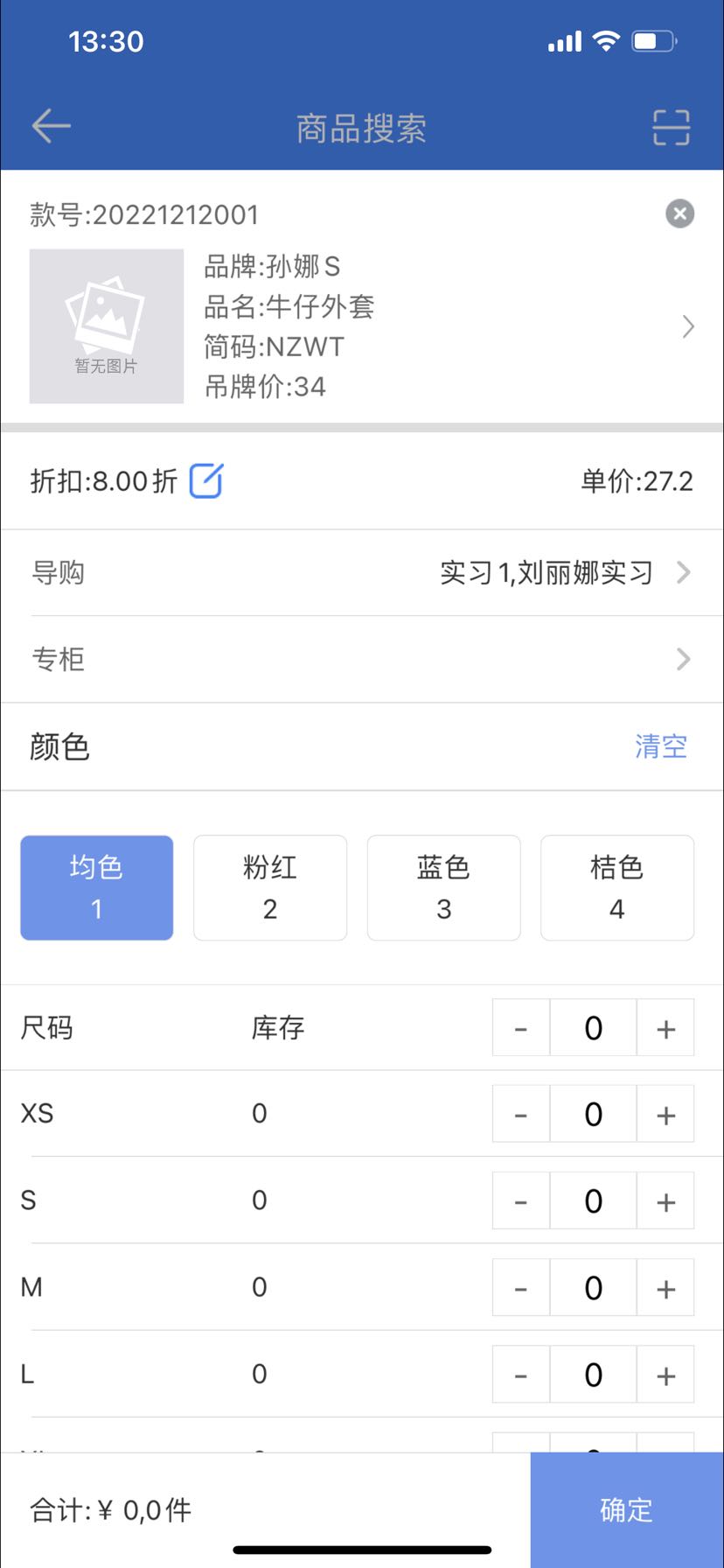Screen dimensions: 724x1568
Task: Increase quantity for size XS
Action: click(x=665, y=1115)
